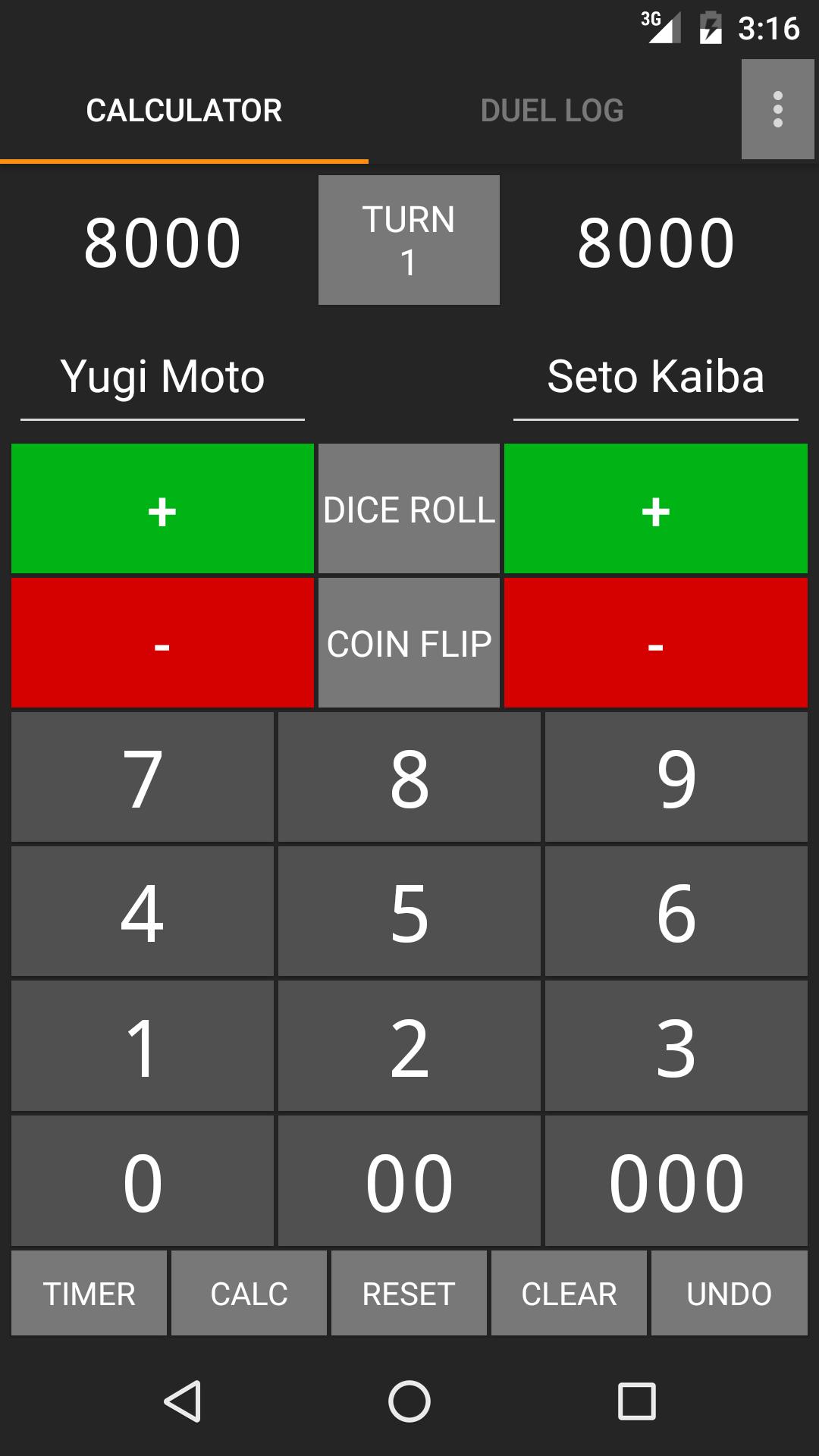Viewport: 819px width, 1456px height.
Task: Open the overflow menu
Action: click(777, 110)
